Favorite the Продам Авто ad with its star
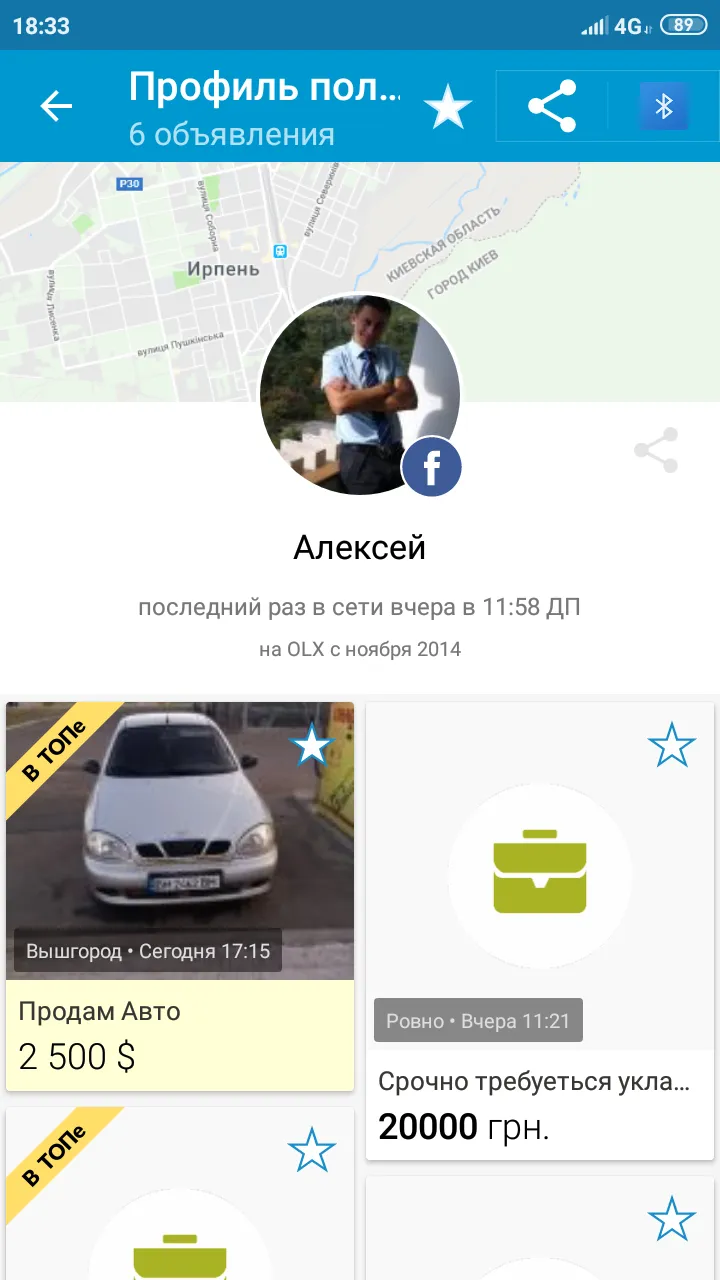 (x=311, y=746)
